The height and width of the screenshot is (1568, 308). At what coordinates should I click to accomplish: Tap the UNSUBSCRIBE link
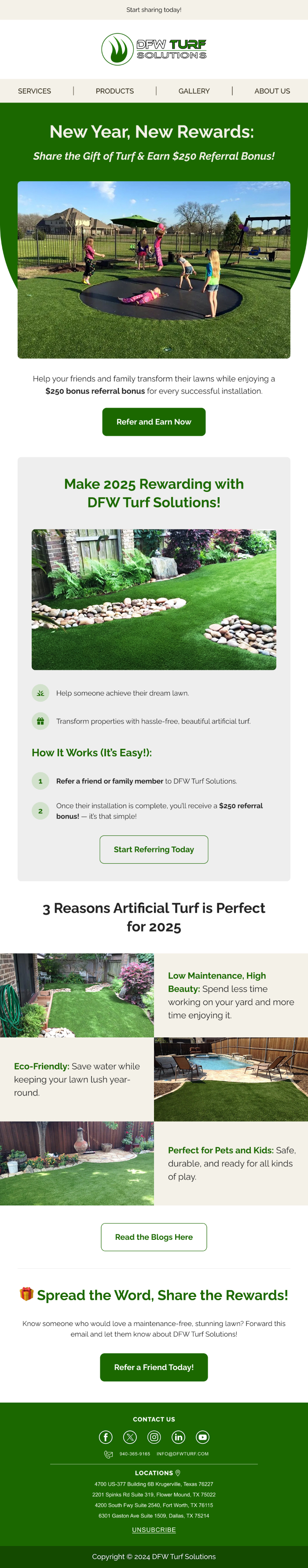[154, 1530]
